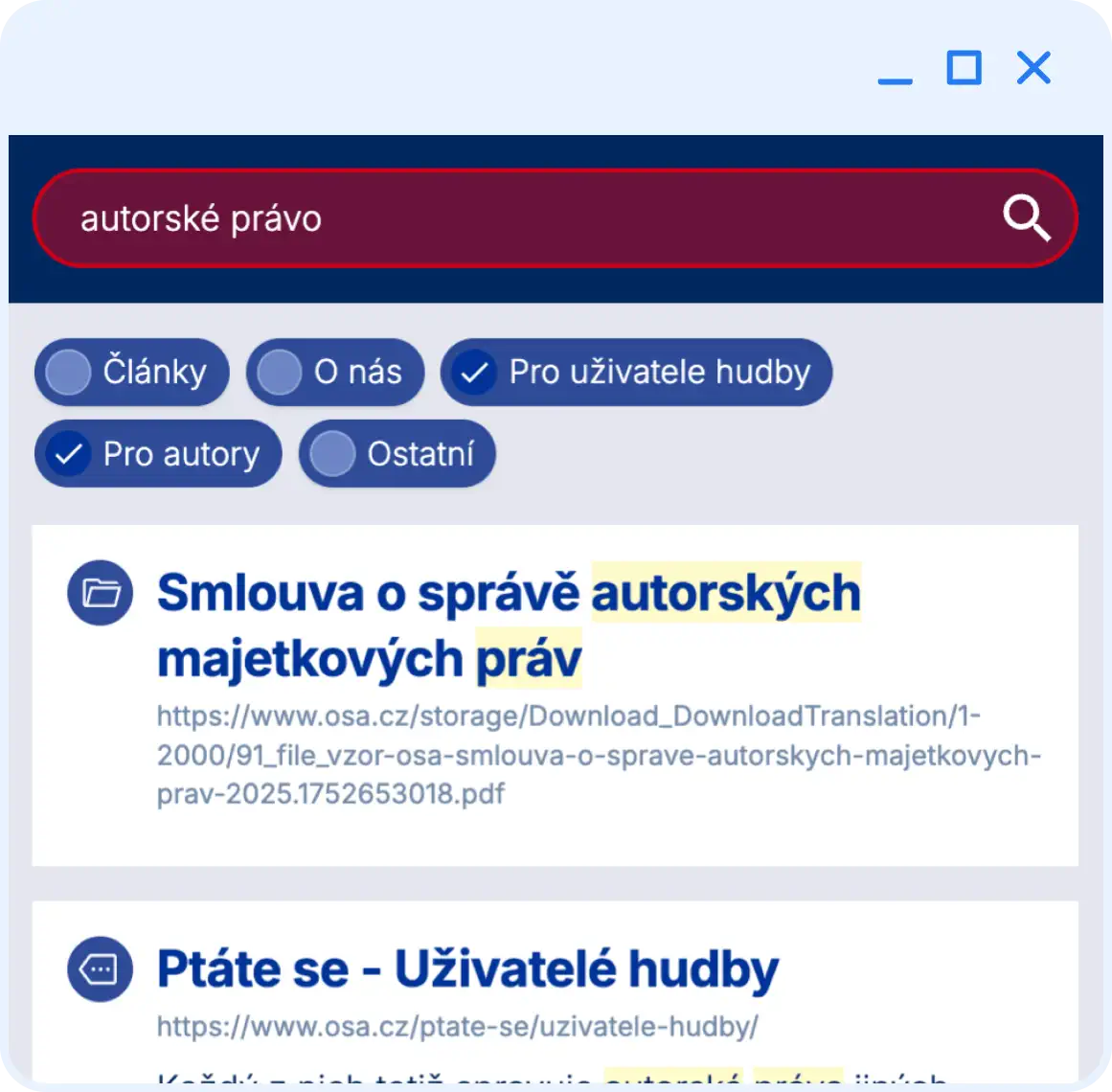Deselect the Pro autory filter
The image size is (1112, 1092).
pos(158,453)
